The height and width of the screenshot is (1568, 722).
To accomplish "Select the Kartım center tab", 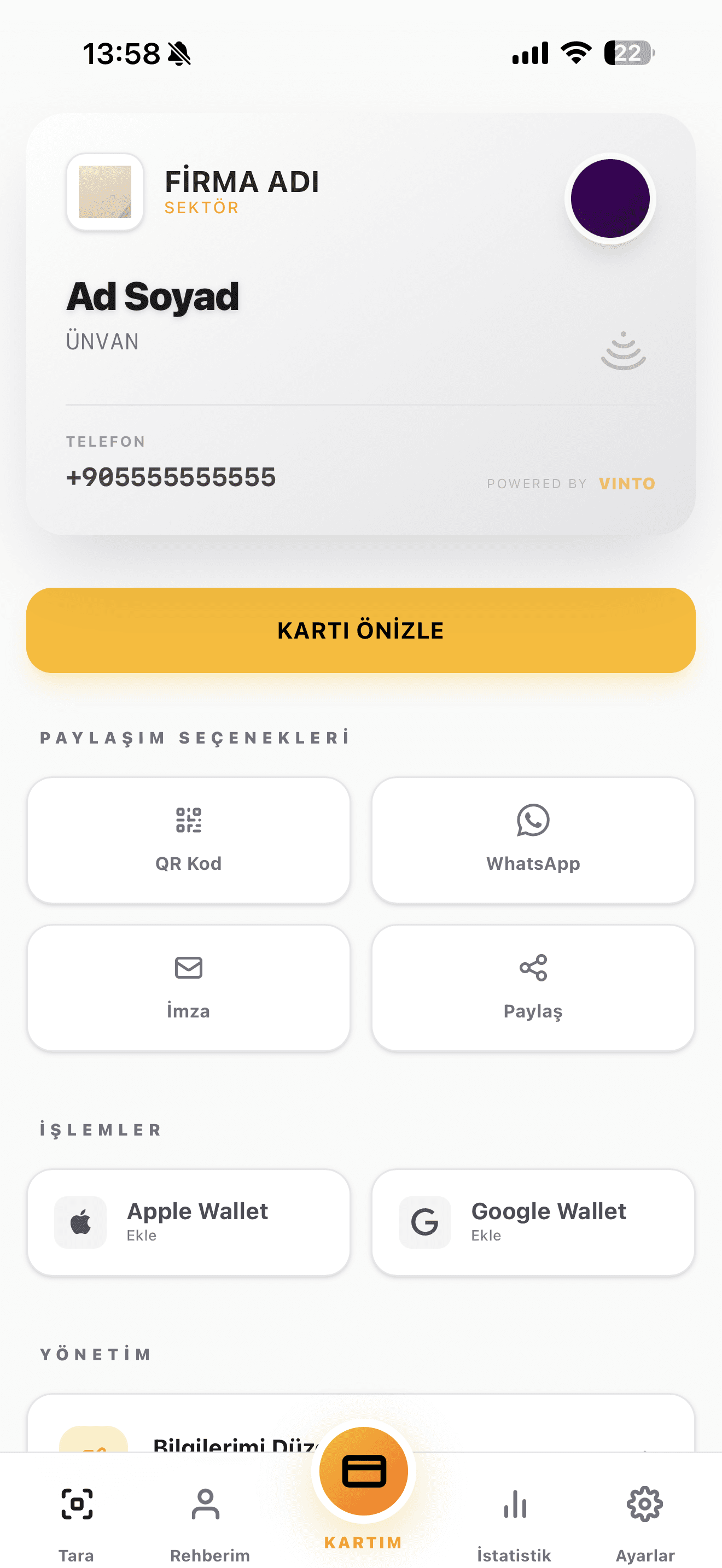I will pos(363,1479).
